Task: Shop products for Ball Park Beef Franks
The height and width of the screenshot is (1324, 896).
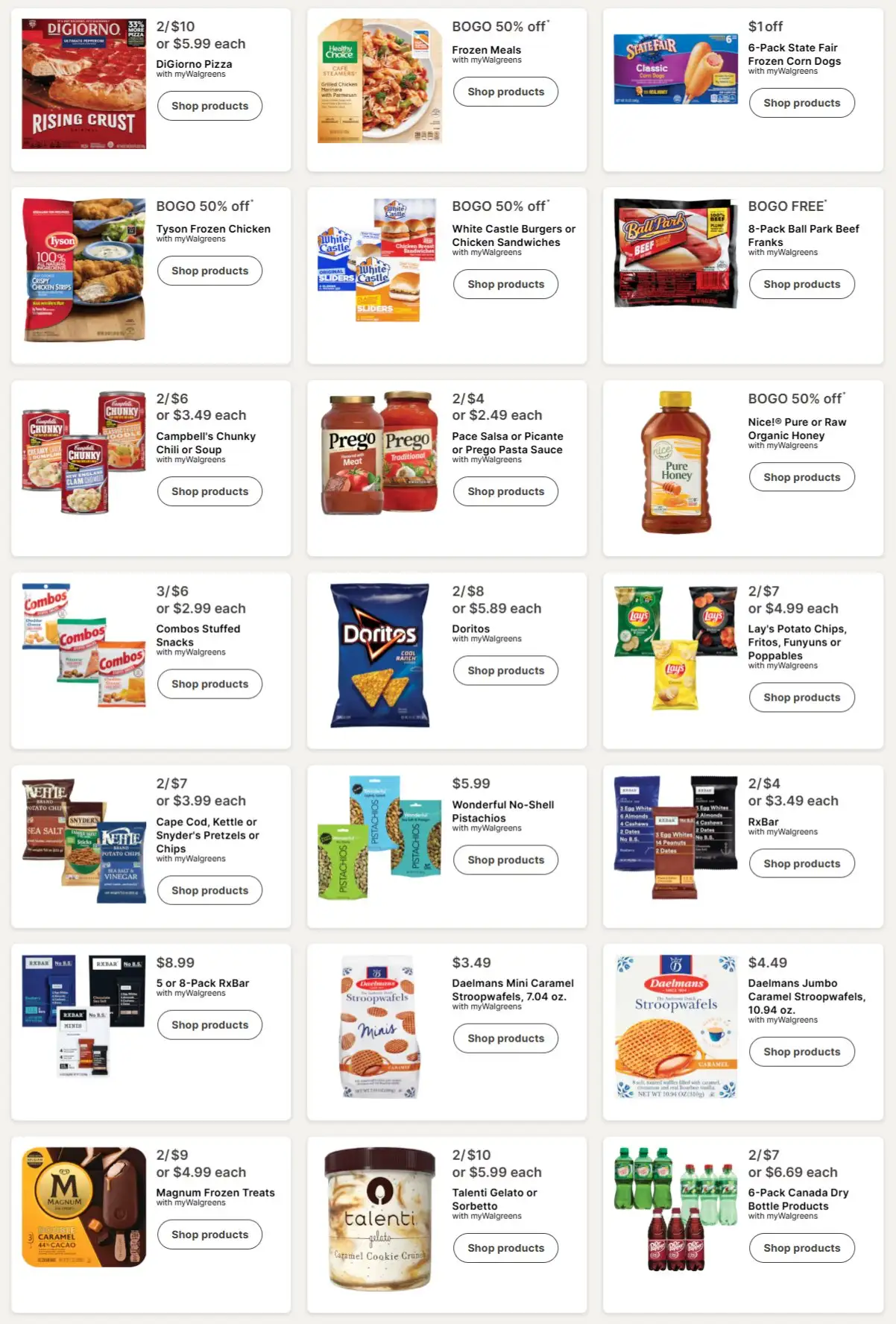Action: point(801,284)
